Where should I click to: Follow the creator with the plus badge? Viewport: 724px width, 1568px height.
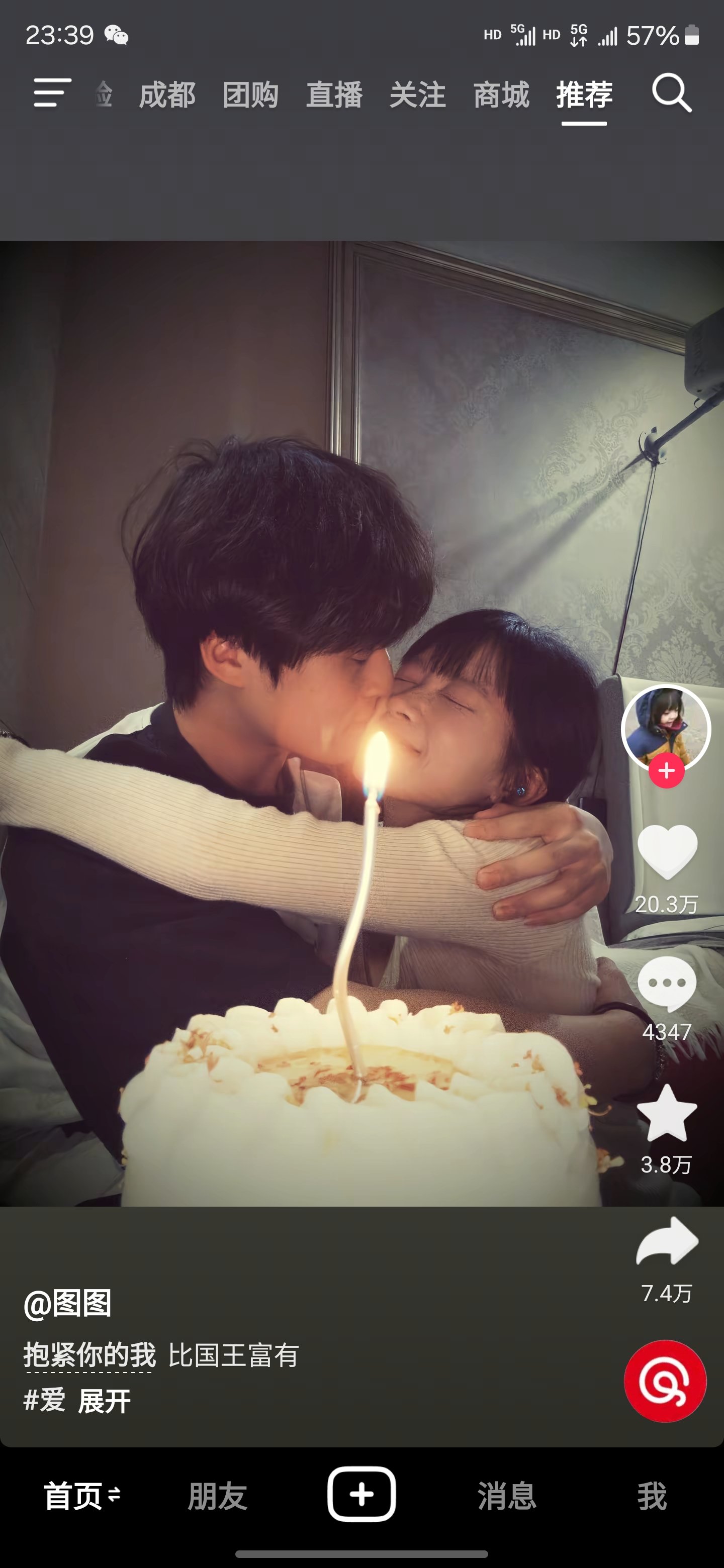tap(666, 770)
